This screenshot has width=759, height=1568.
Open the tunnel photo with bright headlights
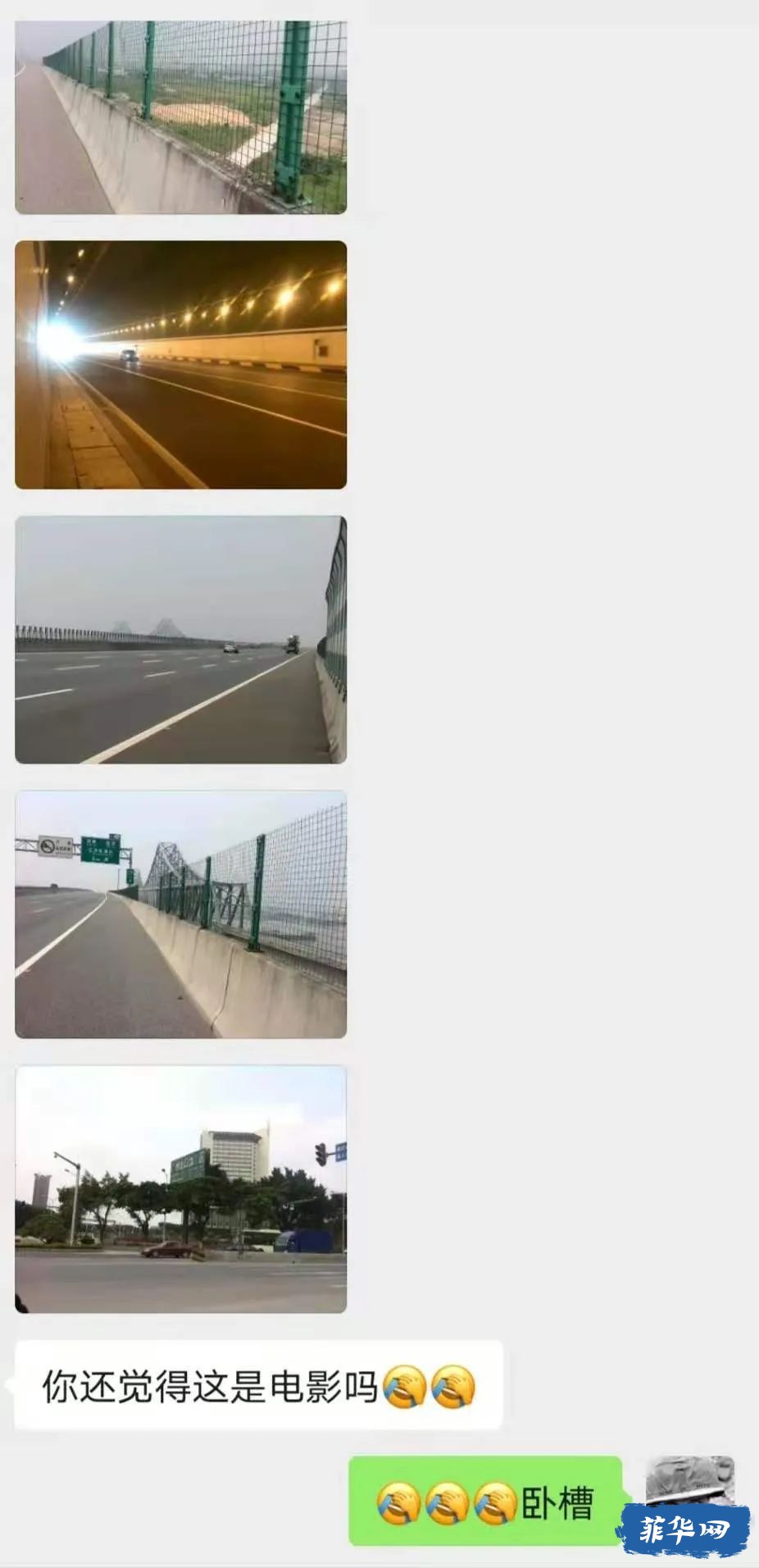click(x=180, y=365)
